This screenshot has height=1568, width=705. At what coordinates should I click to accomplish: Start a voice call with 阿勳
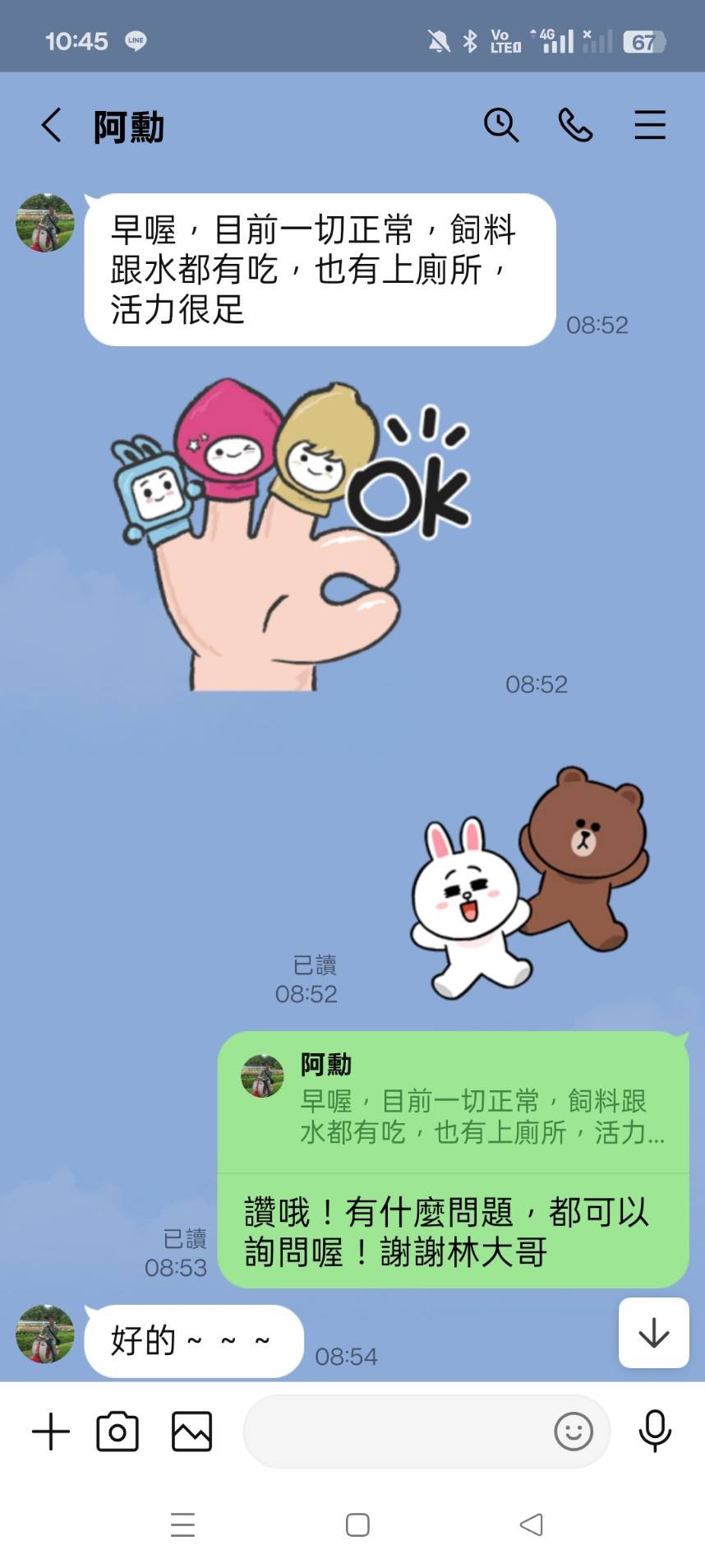coord(575,126)
